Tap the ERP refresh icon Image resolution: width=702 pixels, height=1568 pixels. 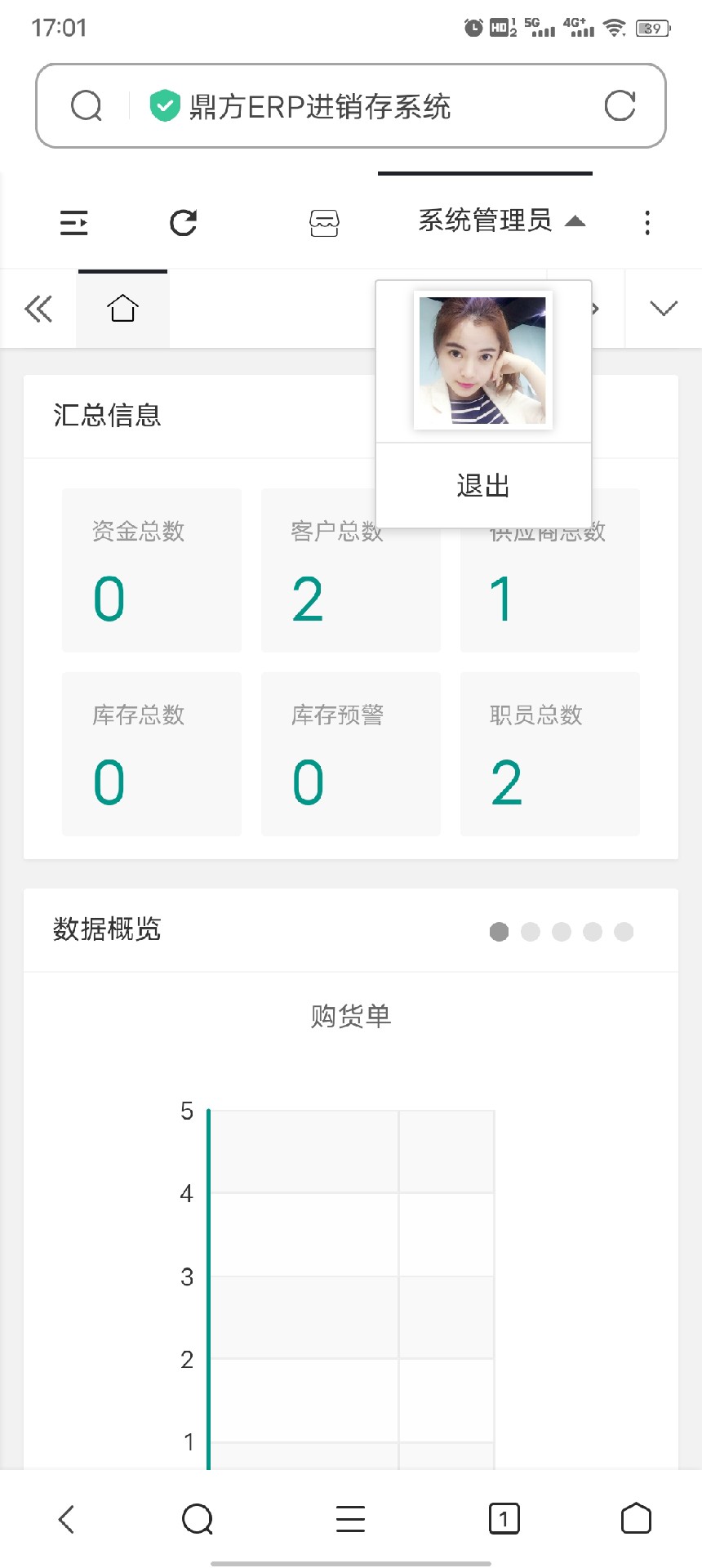[184, 222]
